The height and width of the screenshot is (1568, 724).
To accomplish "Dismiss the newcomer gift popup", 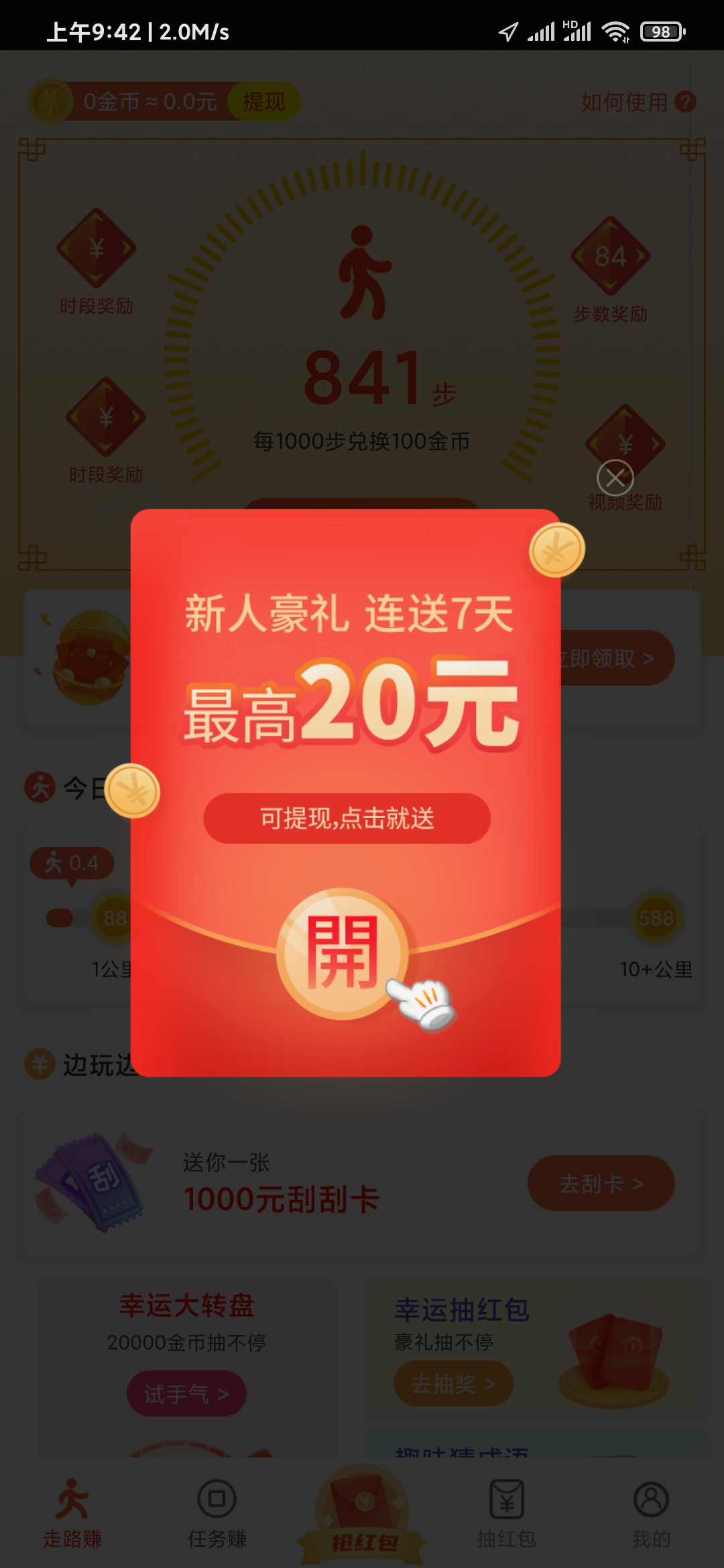I will point(615,478).
